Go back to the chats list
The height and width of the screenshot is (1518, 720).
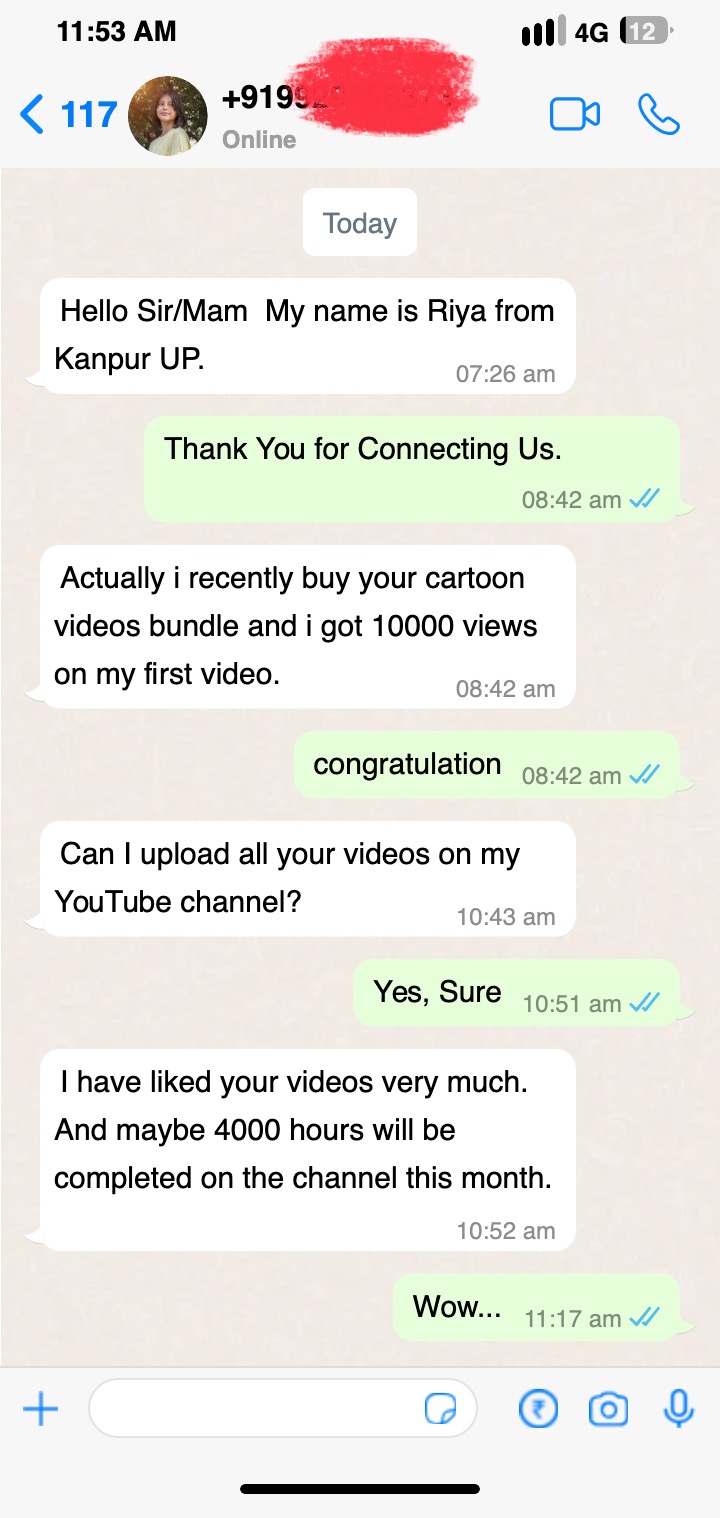(x=68, y=115)
